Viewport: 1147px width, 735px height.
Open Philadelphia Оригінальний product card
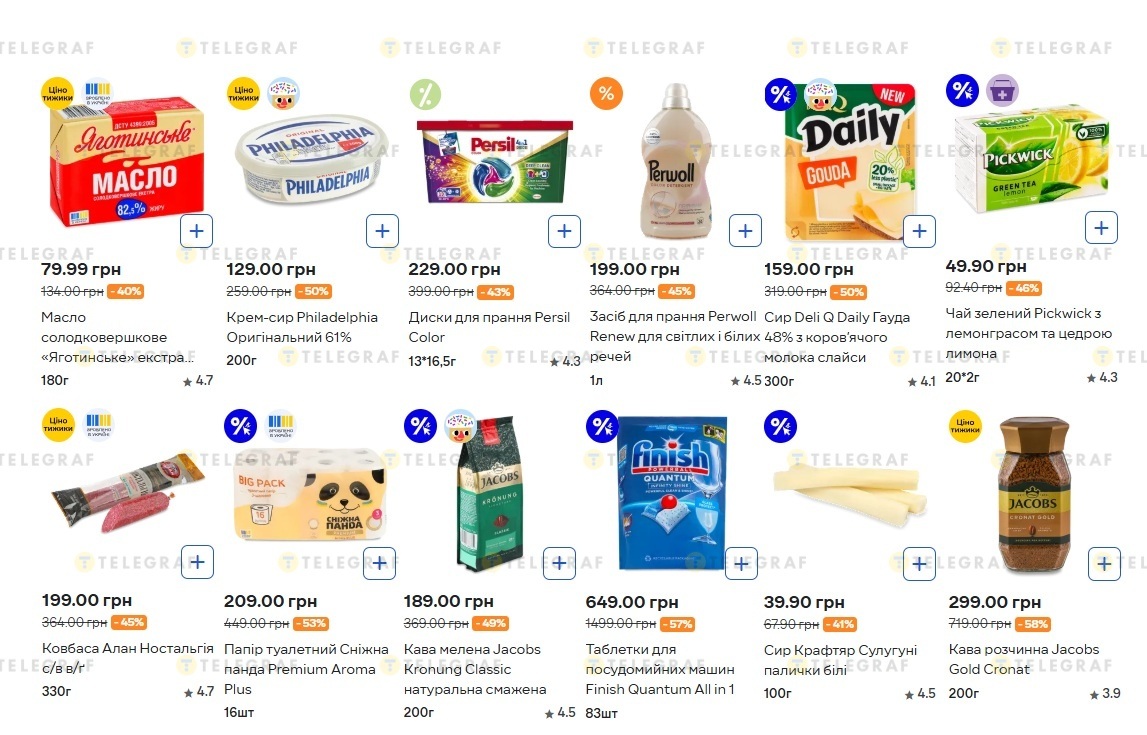click(302, 327)
